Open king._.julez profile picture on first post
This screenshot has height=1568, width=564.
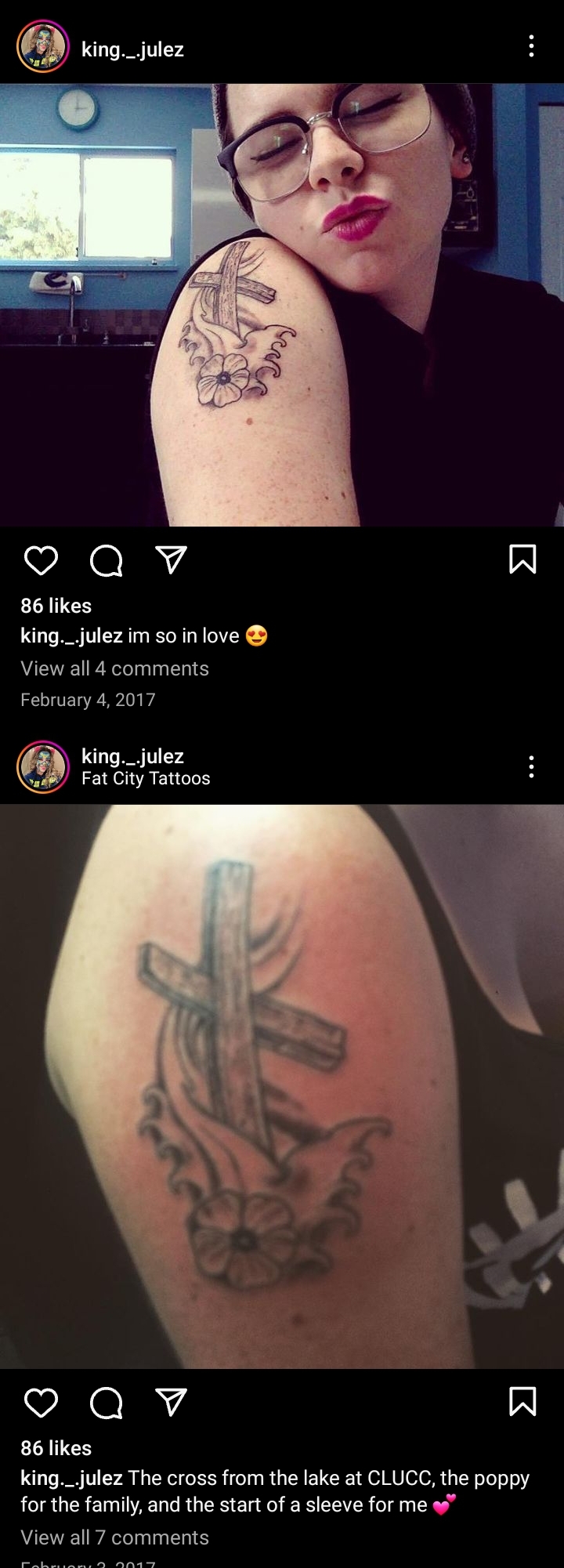coord(43,46)
